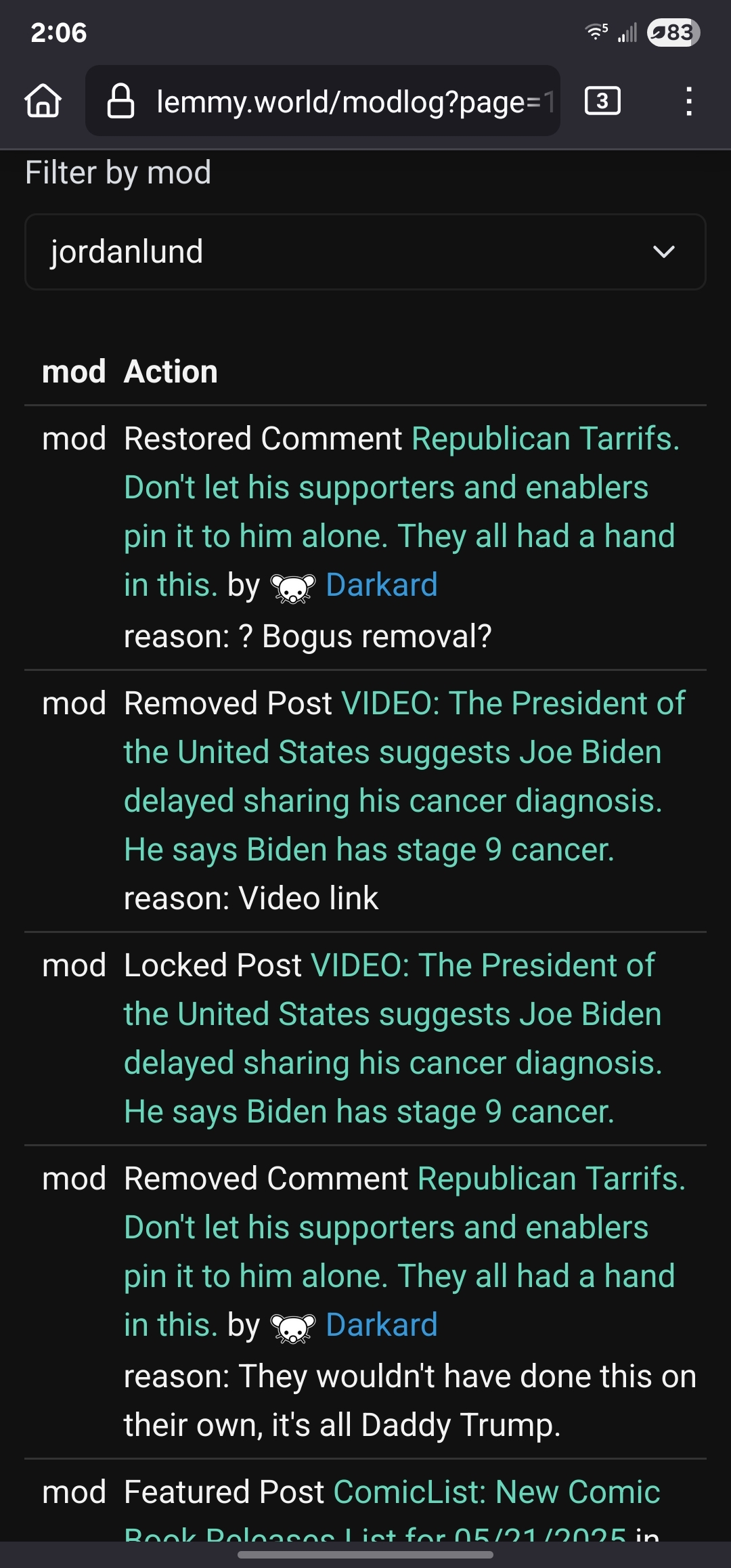Tap the browser home icon
The height and width of the screenshot is (1568, 731).
(43, 101)
